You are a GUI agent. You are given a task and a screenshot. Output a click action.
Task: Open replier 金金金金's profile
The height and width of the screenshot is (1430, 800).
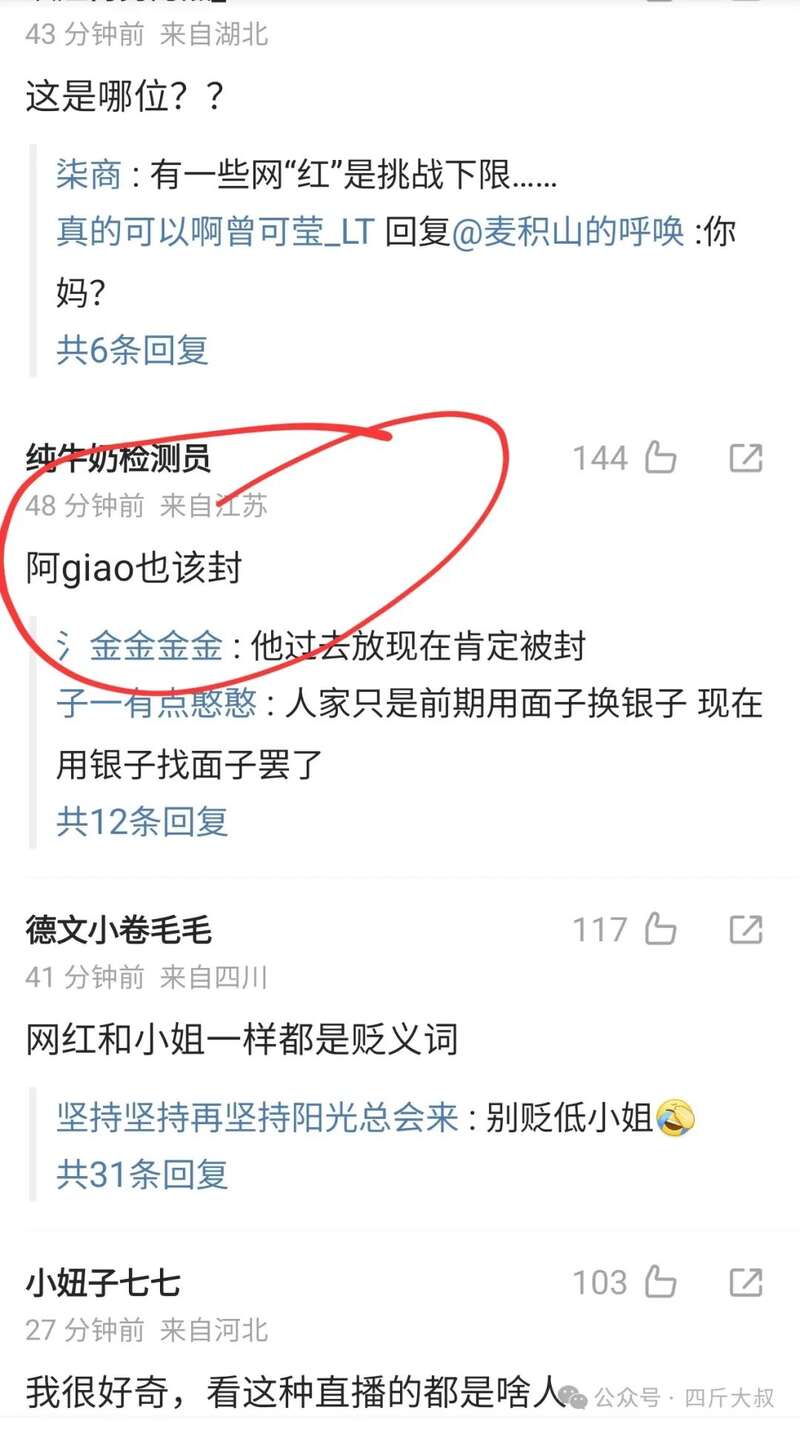(x=155, y=647)
